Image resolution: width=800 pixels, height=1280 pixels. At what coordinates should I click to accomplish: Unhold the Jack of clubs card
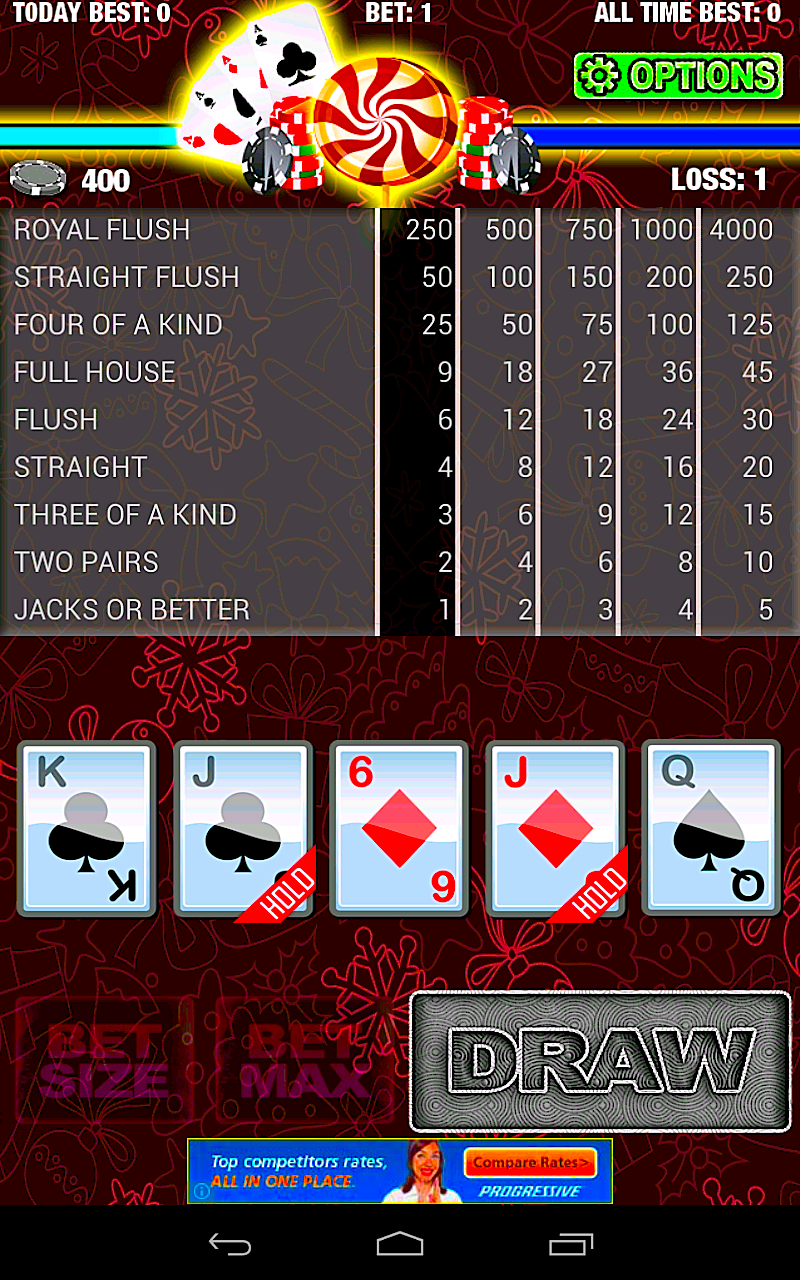pyautogui.click(x=243, y=829)
